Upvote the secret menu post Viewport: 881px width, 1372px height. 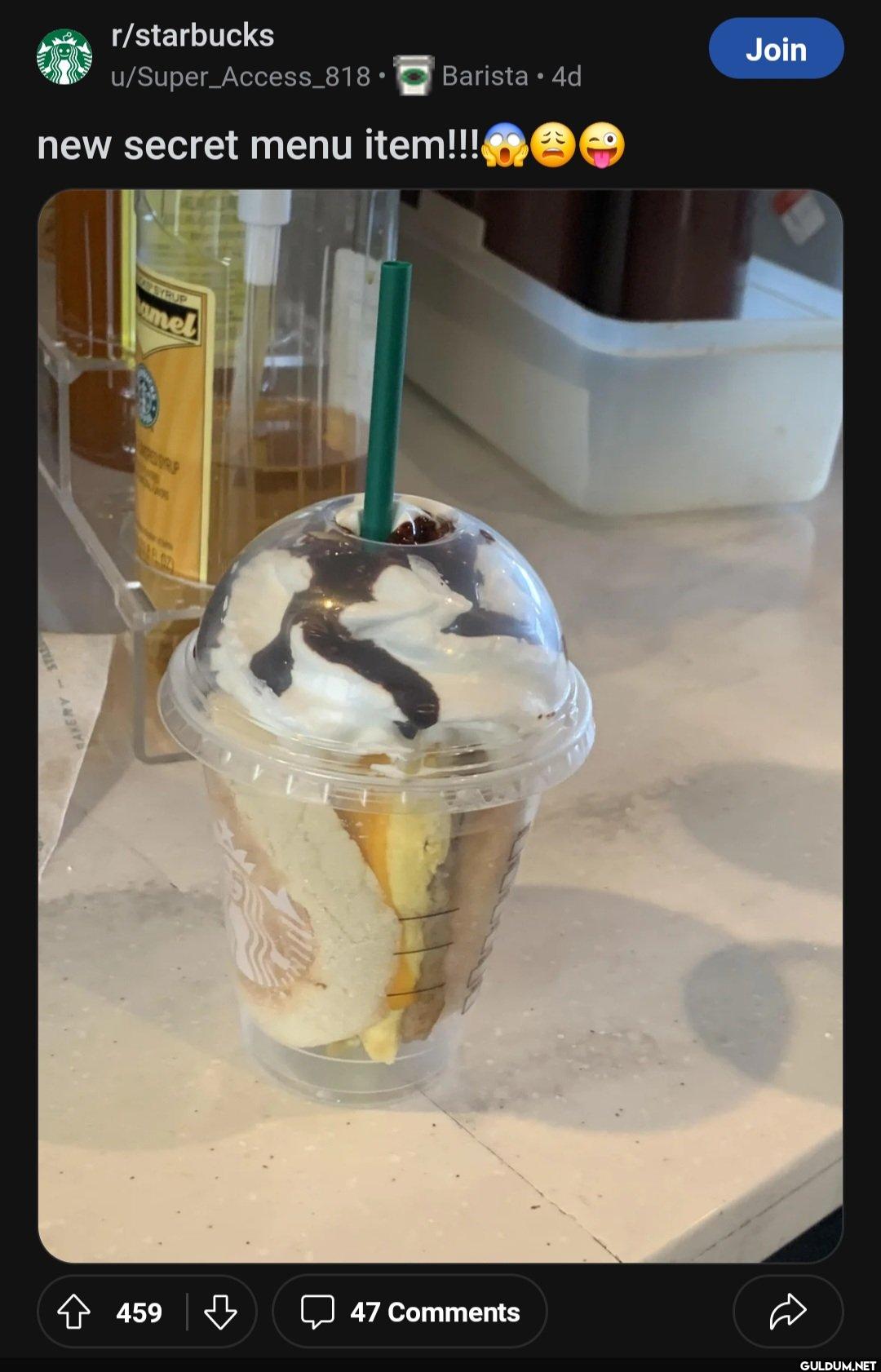74,1312
